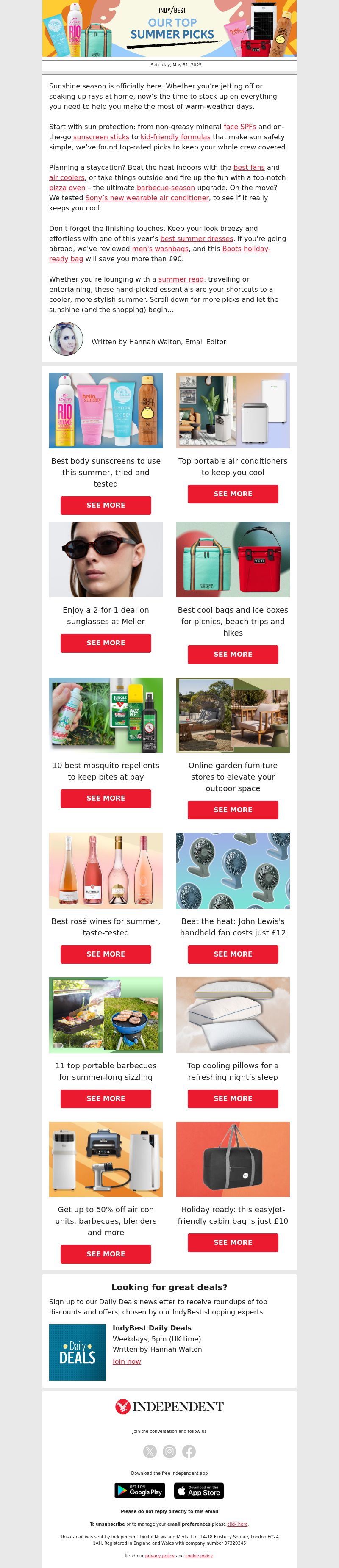Follow the Sony's new wearable air conditioner link
The image size is (339, 1568).
click(x=147, y=198)
